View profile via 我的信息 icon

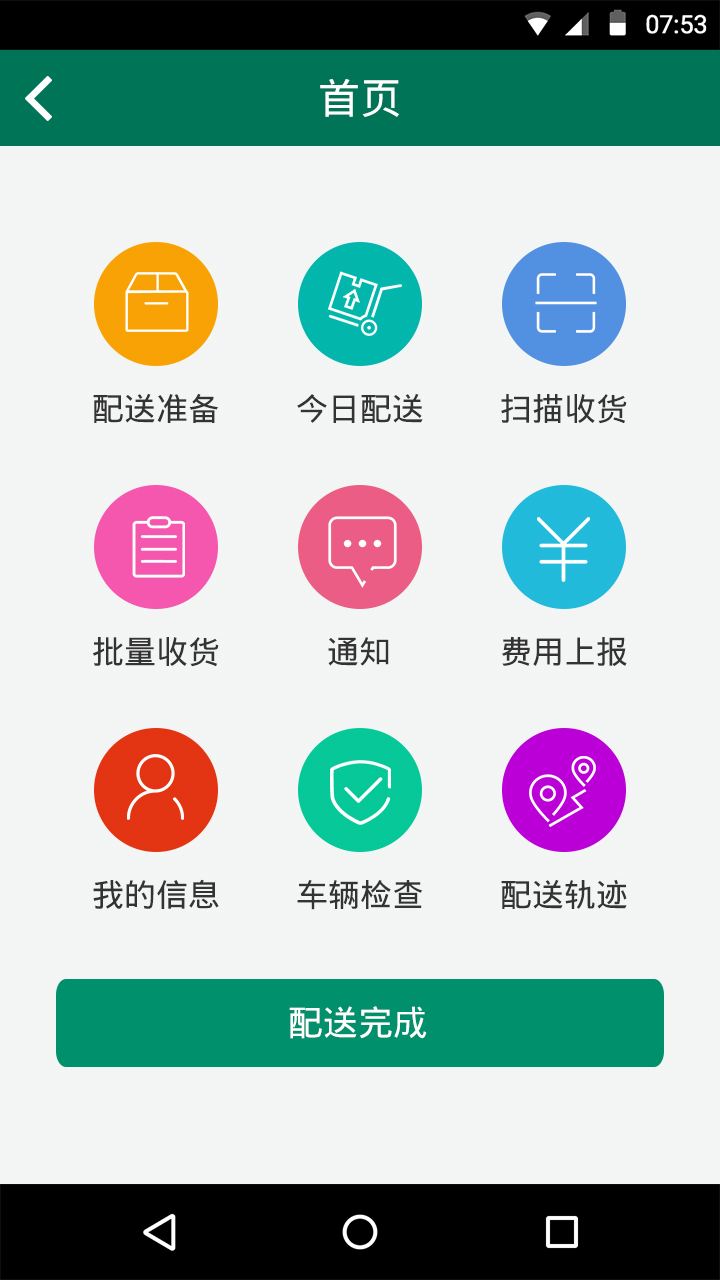click(156, 789)
